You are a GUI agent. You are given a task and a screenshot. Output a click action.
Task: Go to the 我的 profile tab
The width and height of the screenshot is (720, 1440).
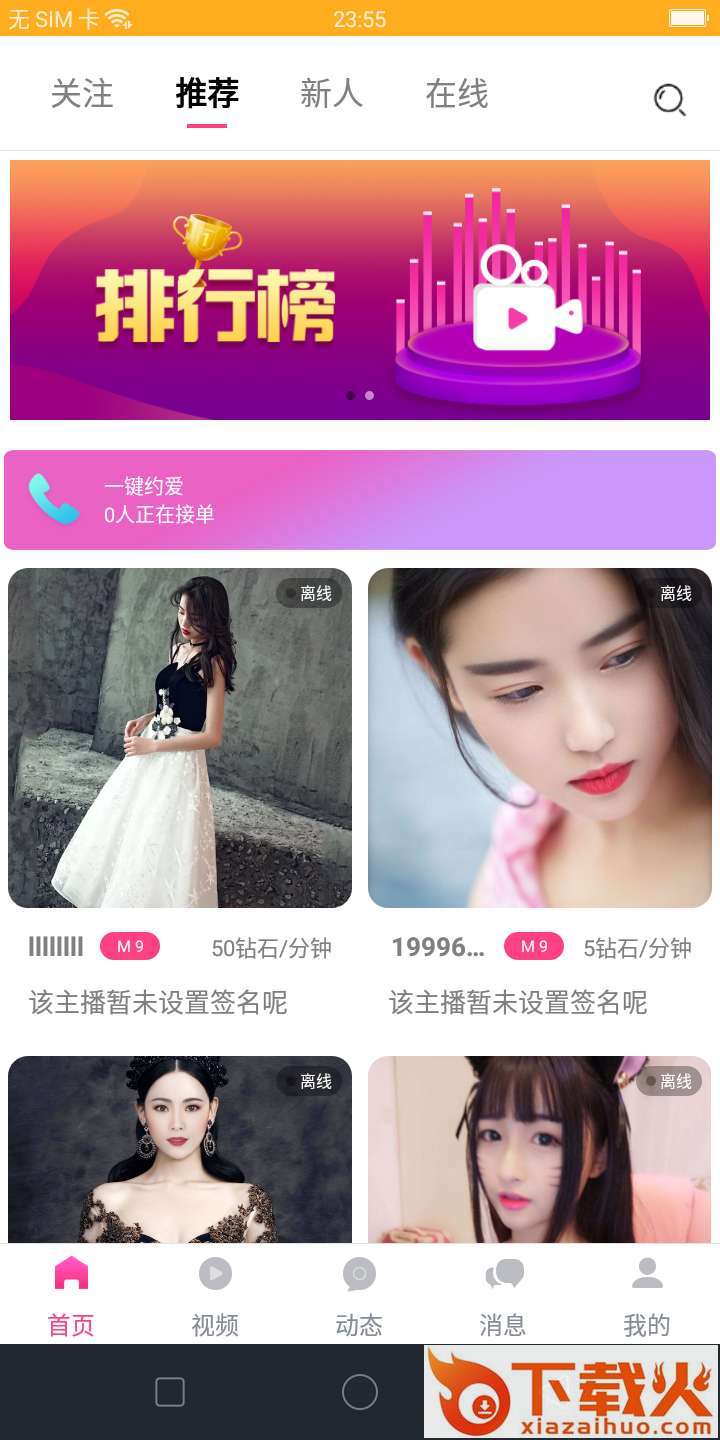coord(647,1294)
